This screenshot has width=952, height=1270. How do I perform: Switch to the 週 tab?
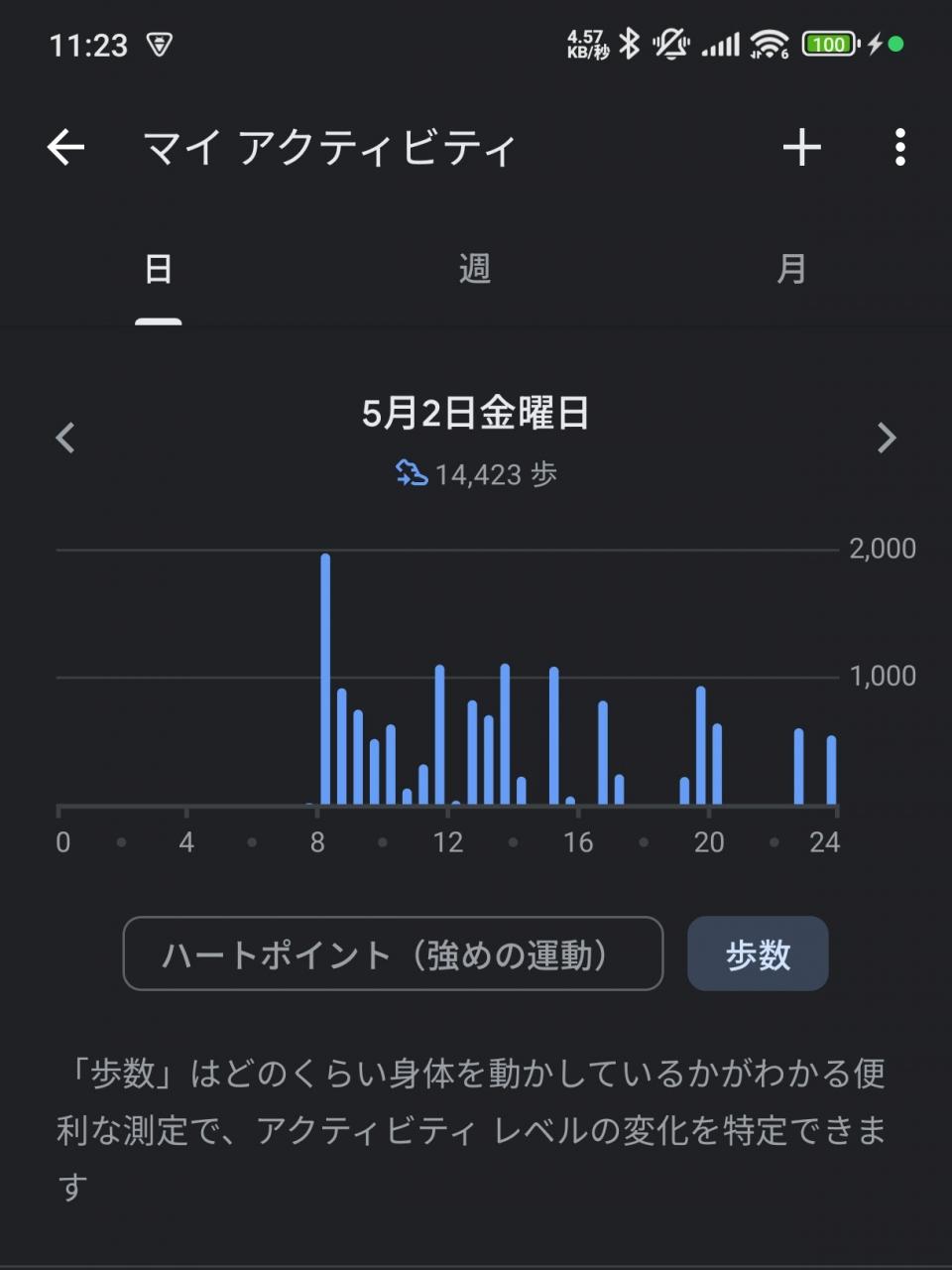475,269
